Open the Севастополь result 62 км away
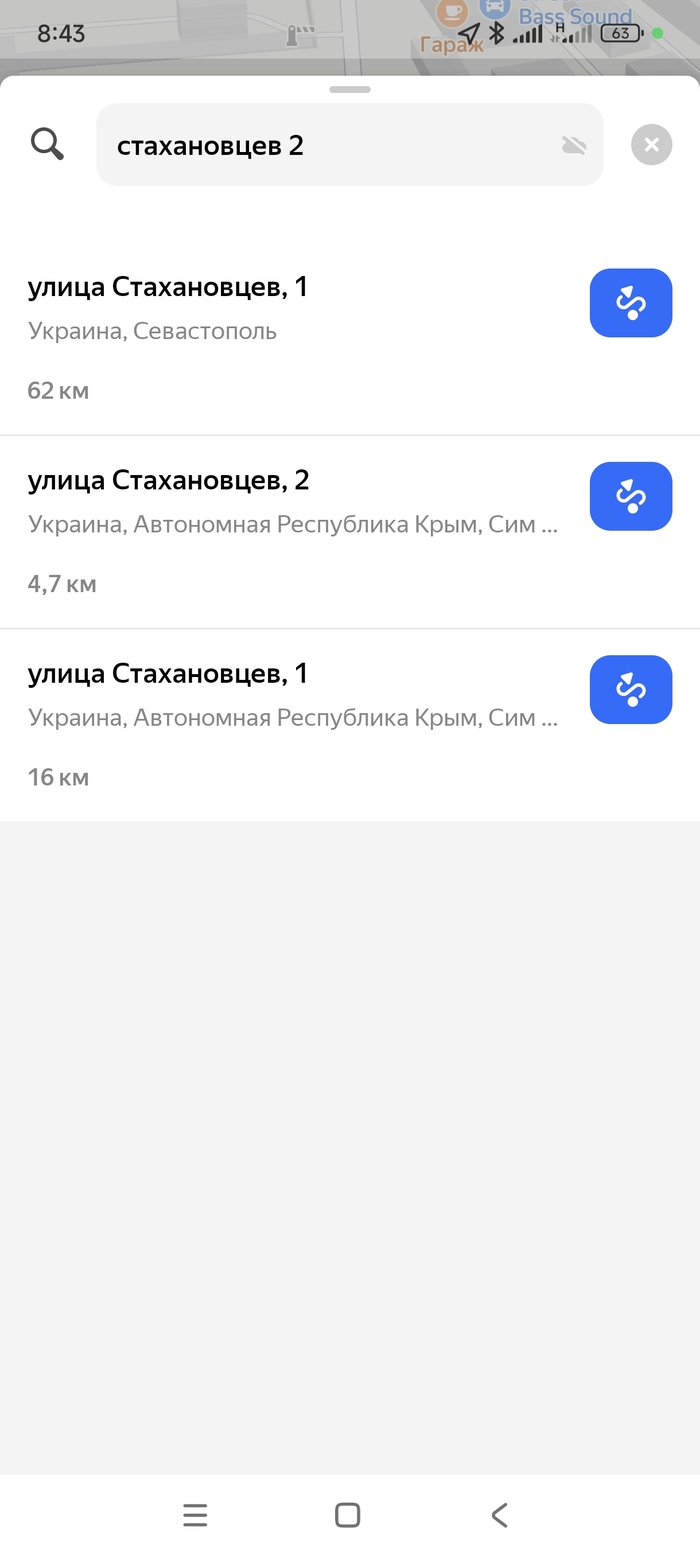Viewport: 700px width, 1556px height. (290, 337)
